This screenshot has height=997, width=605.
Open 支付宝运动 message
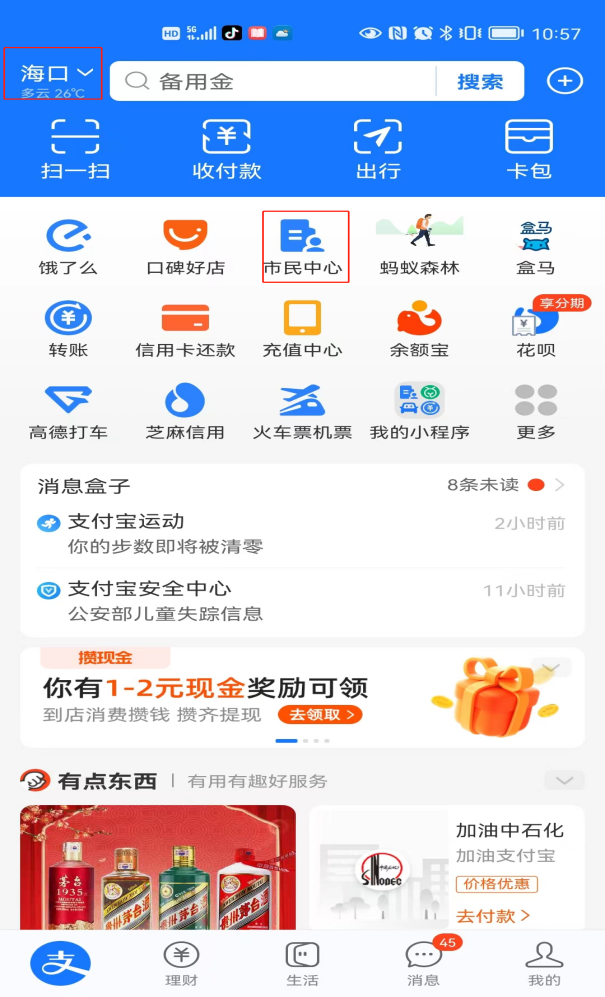pyautogui.click(x=302, y=534)
